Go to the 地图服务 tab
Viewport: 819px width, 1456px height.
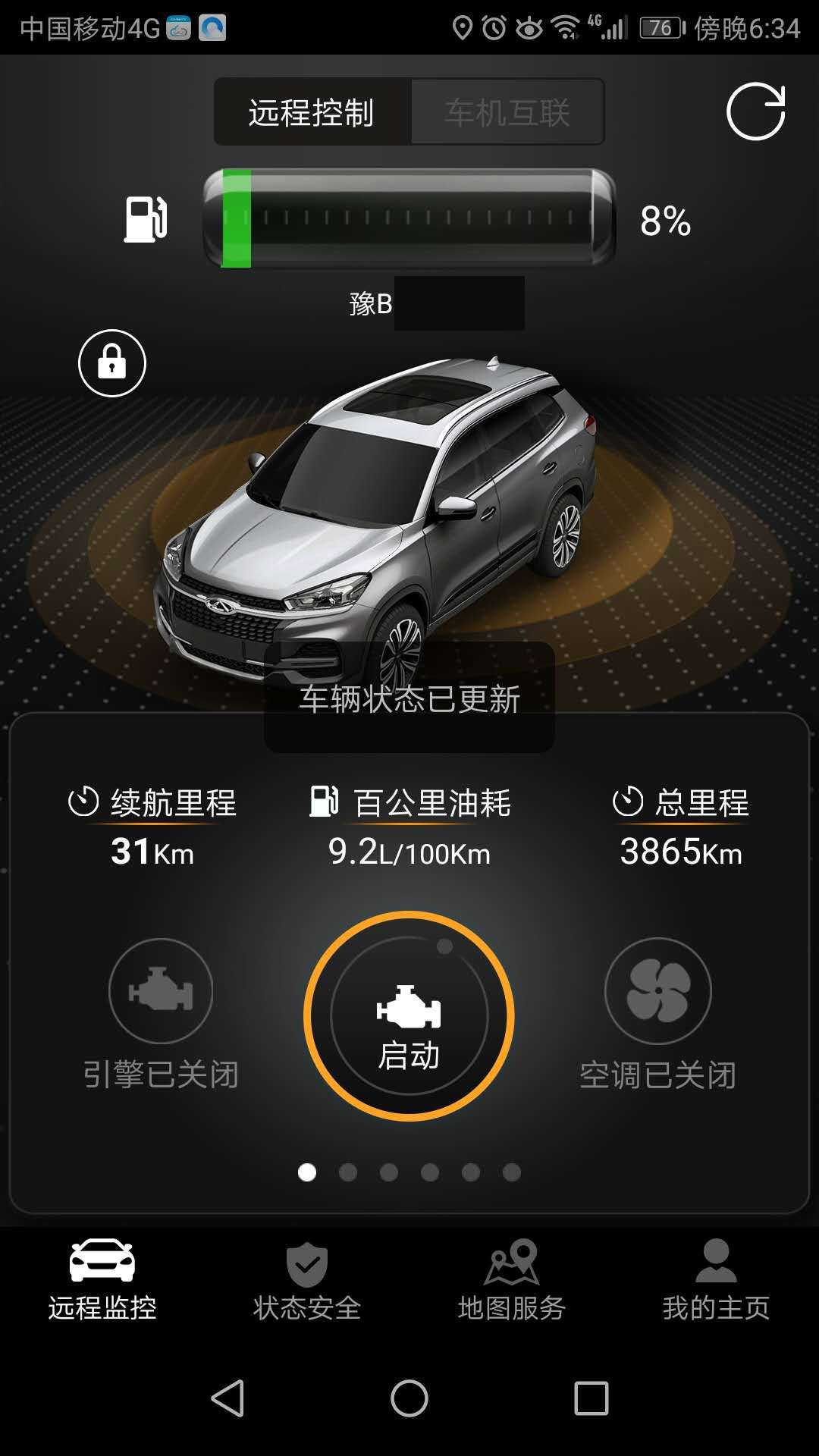pos(512,1280)
